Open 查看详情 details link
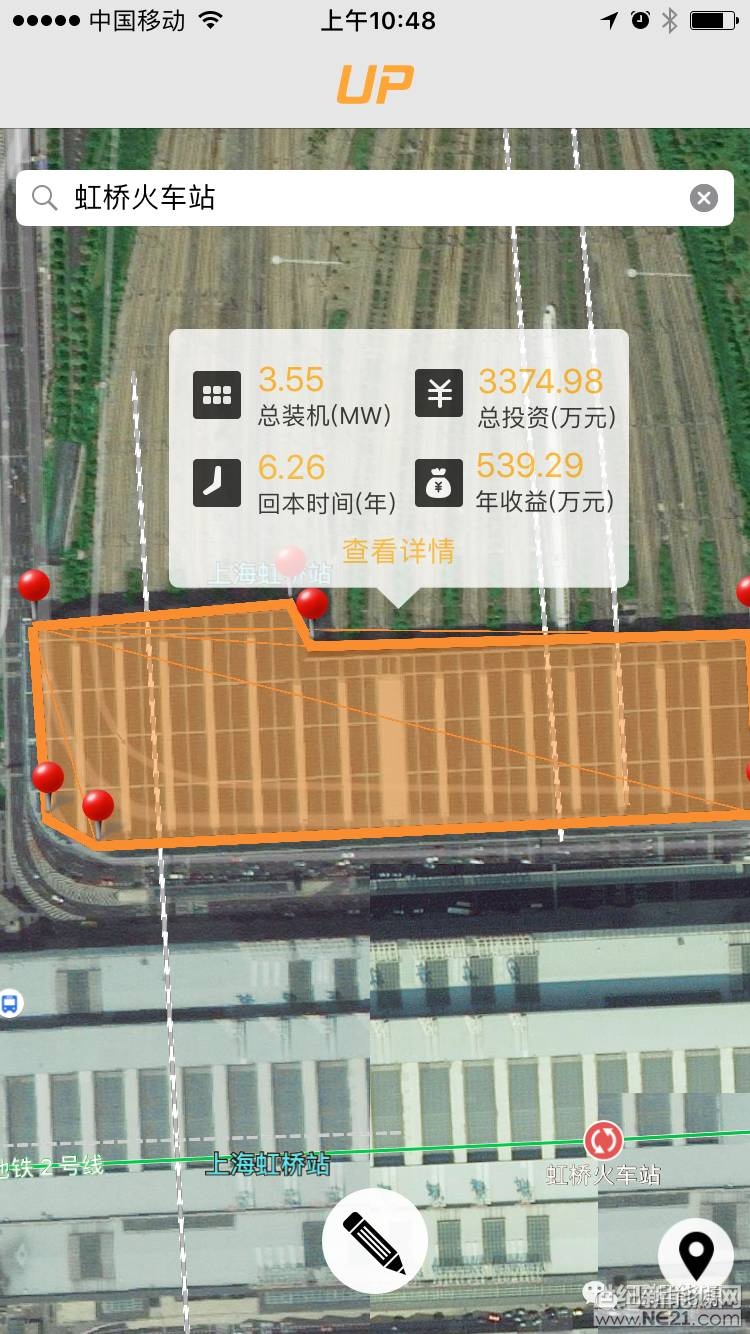Viewport: 750px width, 1334px height. click(398, 551)
